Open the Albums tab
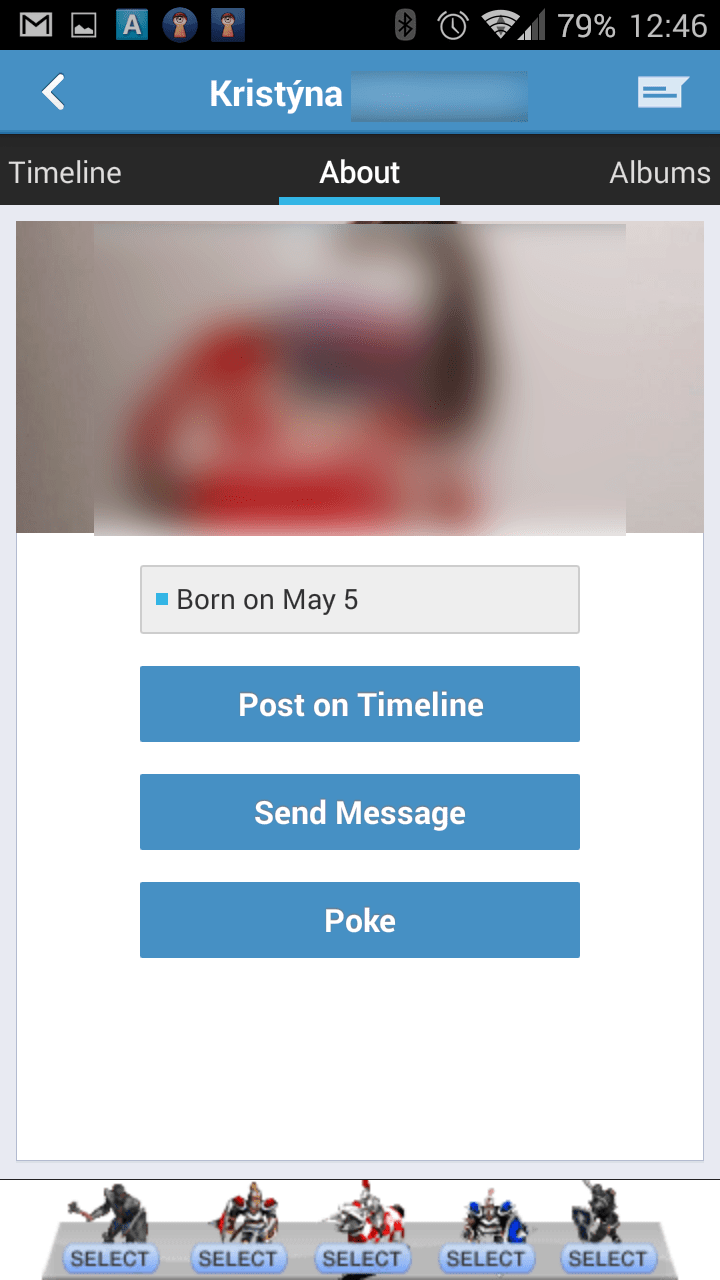Image resolution: width=720 pixels, height=1280 pixels. (x=660, y=172)
